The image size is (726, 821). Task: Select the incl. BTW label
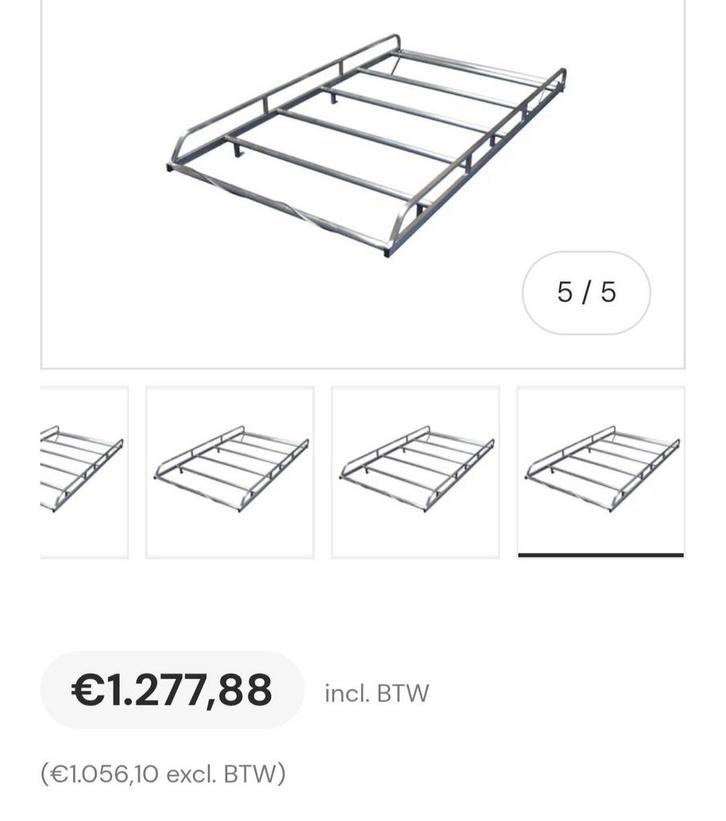[375, 690]
